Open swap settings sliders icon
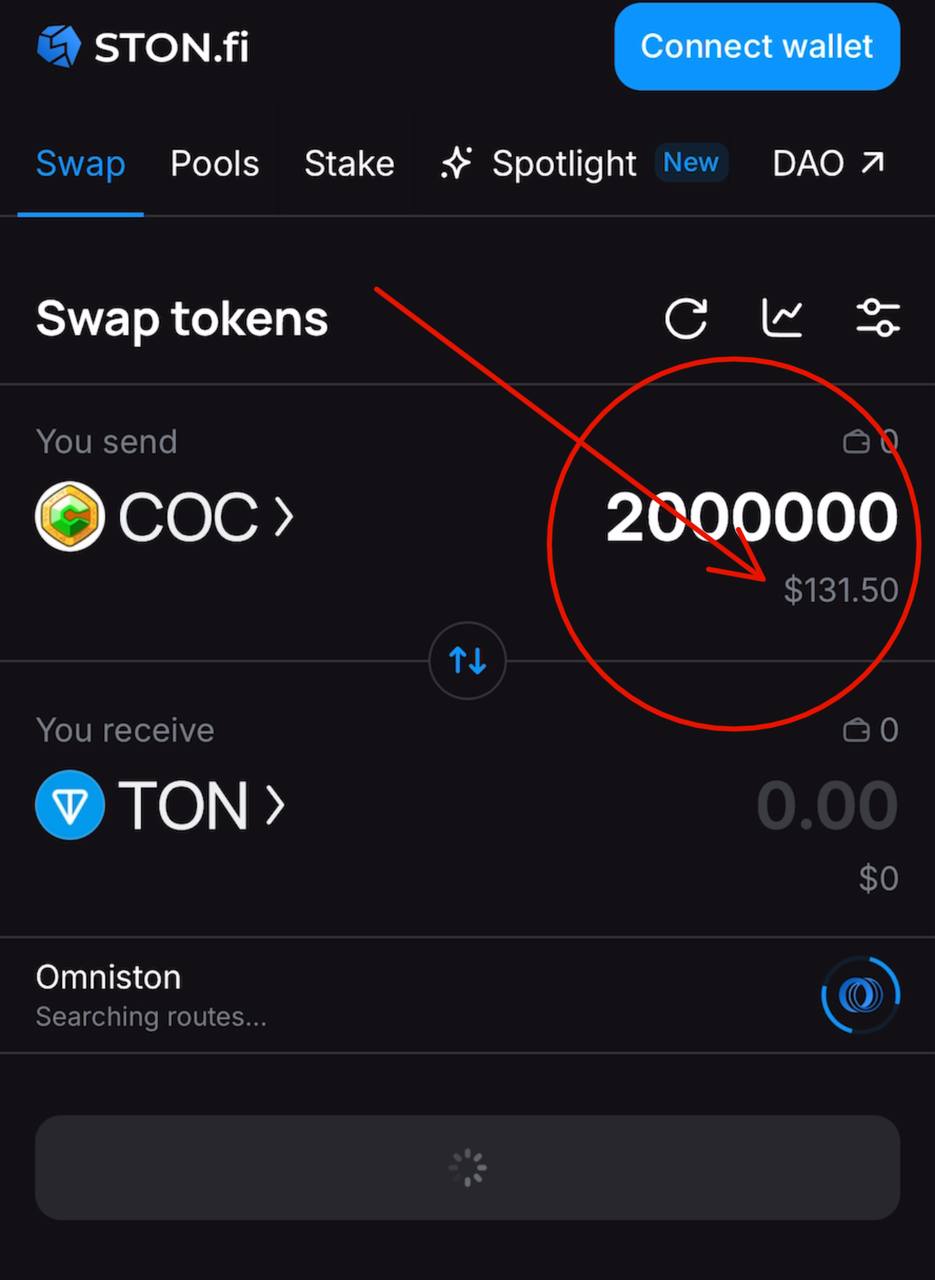The image size is (935, 1280). [878, 319]
